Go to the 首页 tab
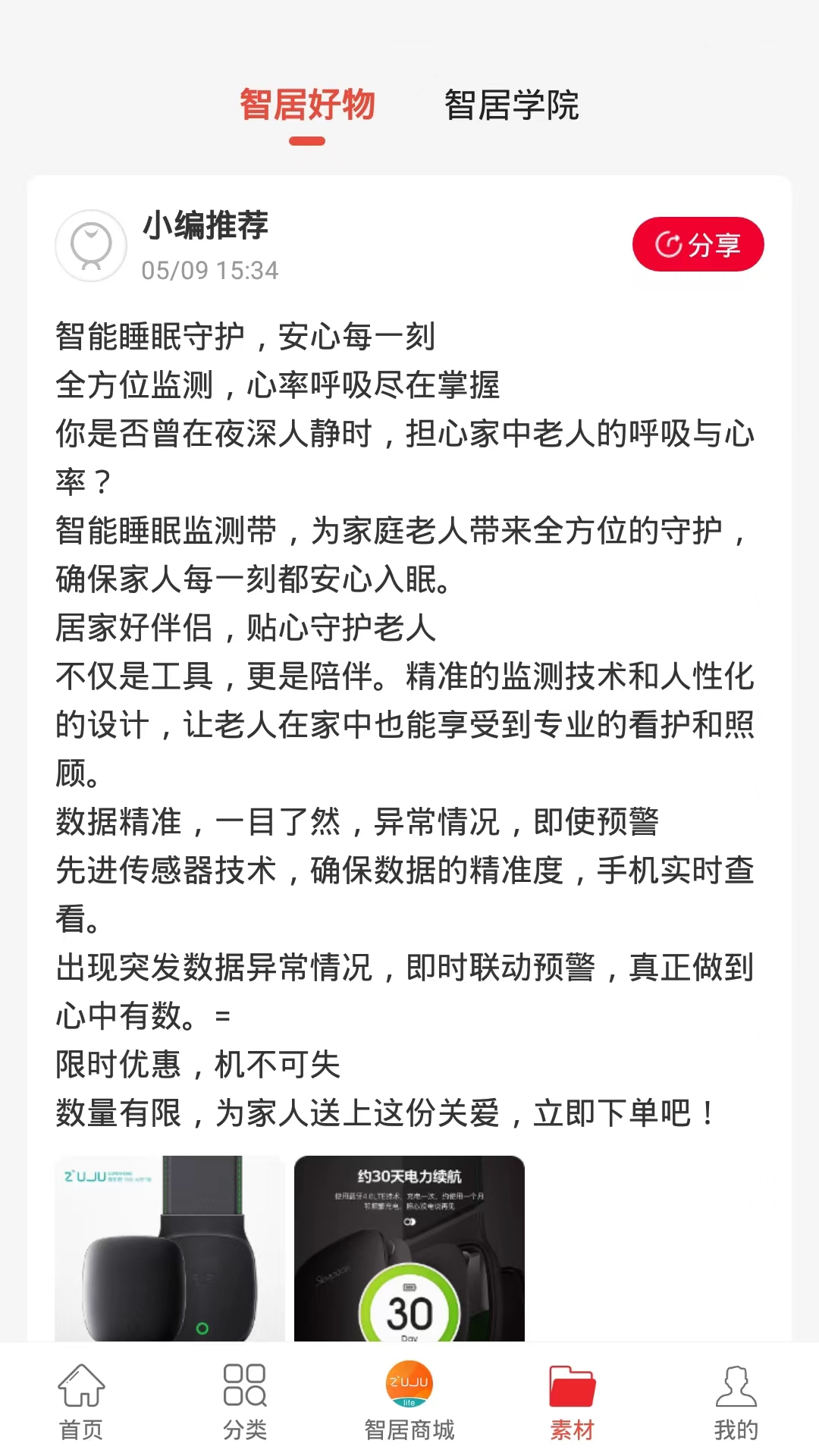819x1456 pixels. click(x=81, y=1401)
